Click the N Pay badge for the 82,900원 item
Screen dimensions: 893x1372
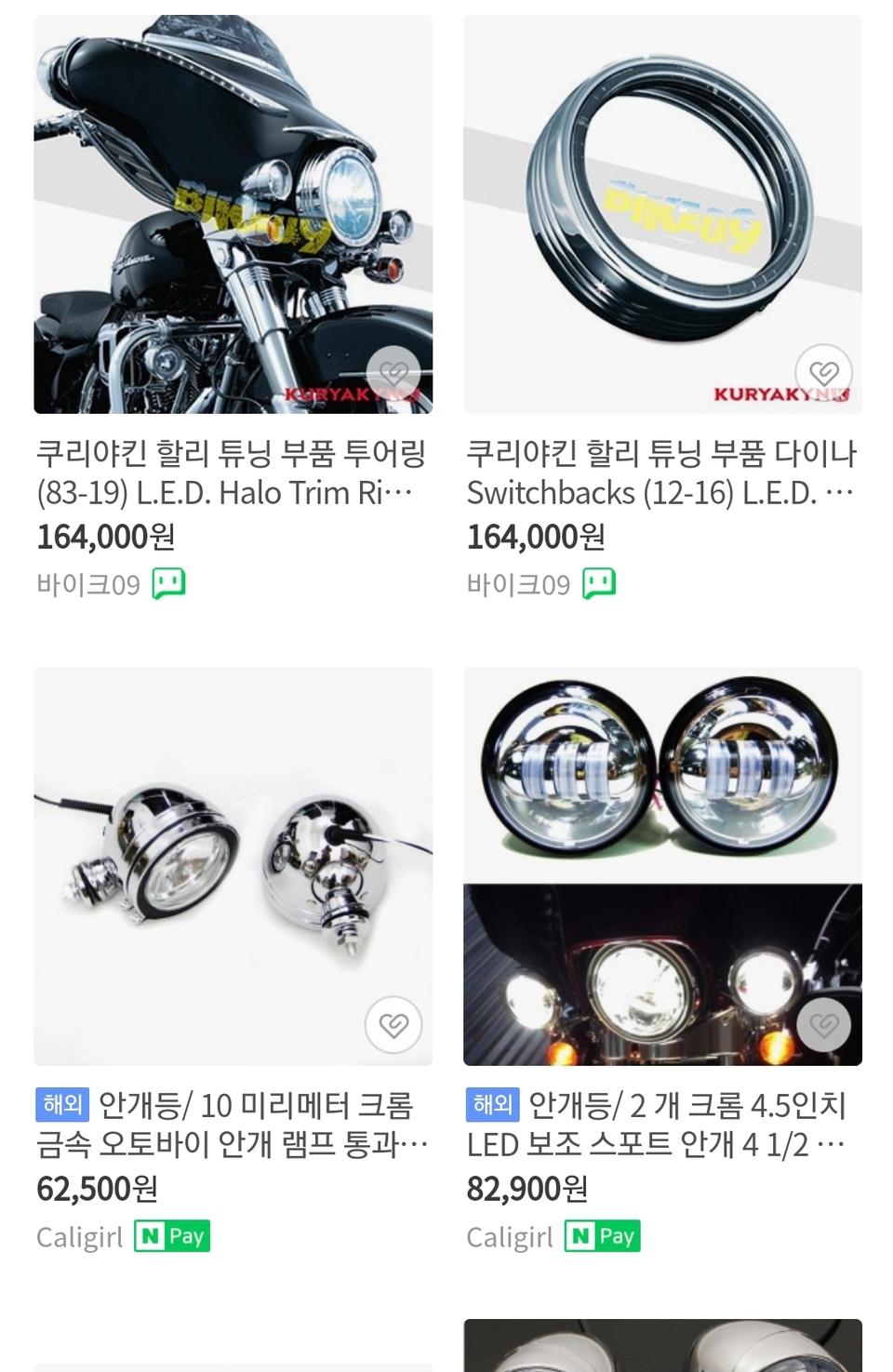pos(603,1236)
